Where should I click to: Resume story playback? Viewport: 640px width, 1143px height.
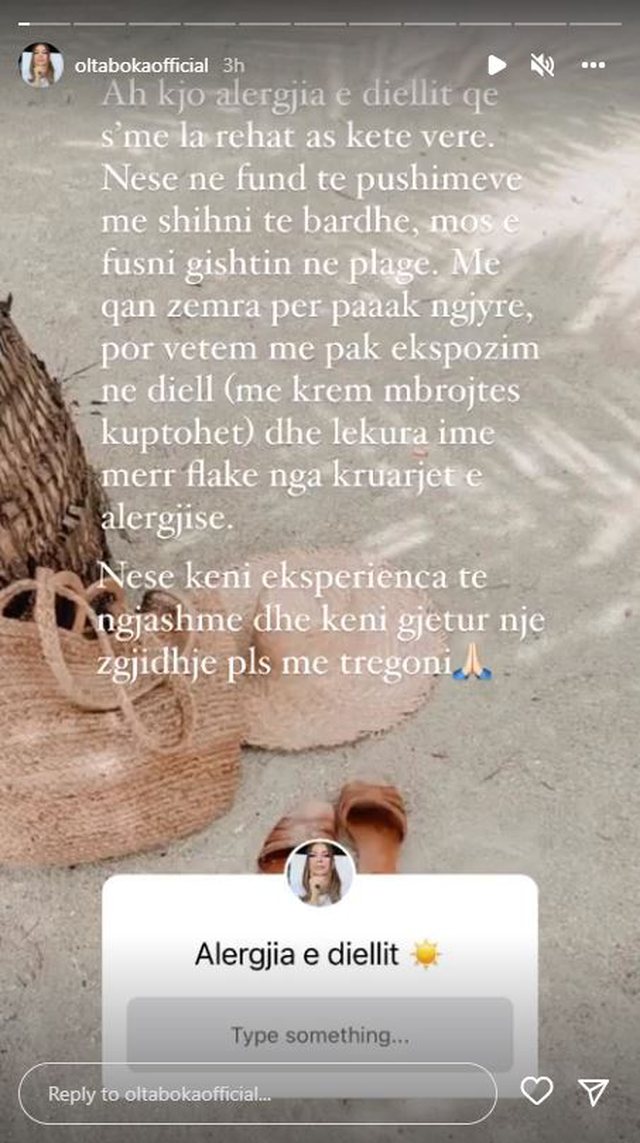[x=496, y=66]
